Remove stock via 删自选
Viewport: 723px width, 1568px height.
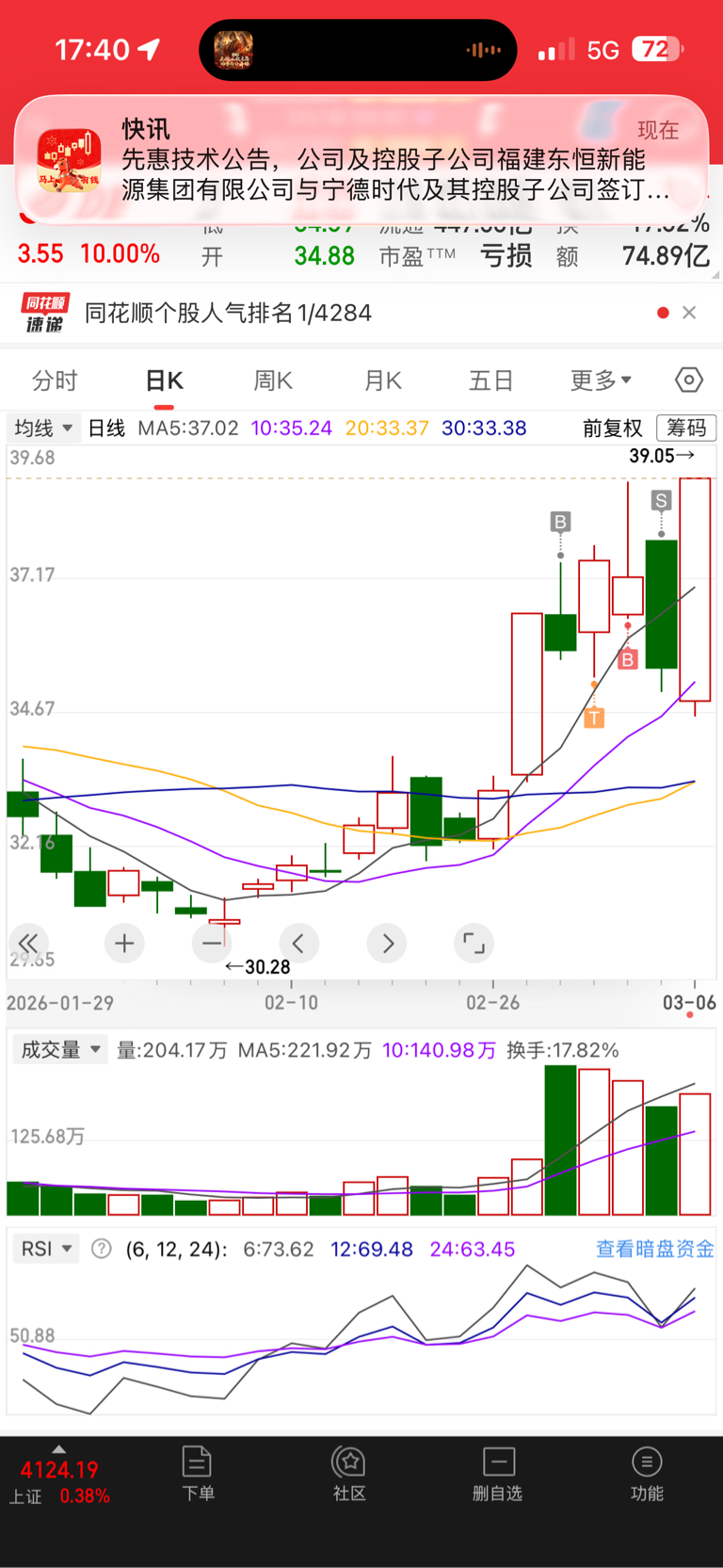pyautogui.click(x=498, y=1474)
